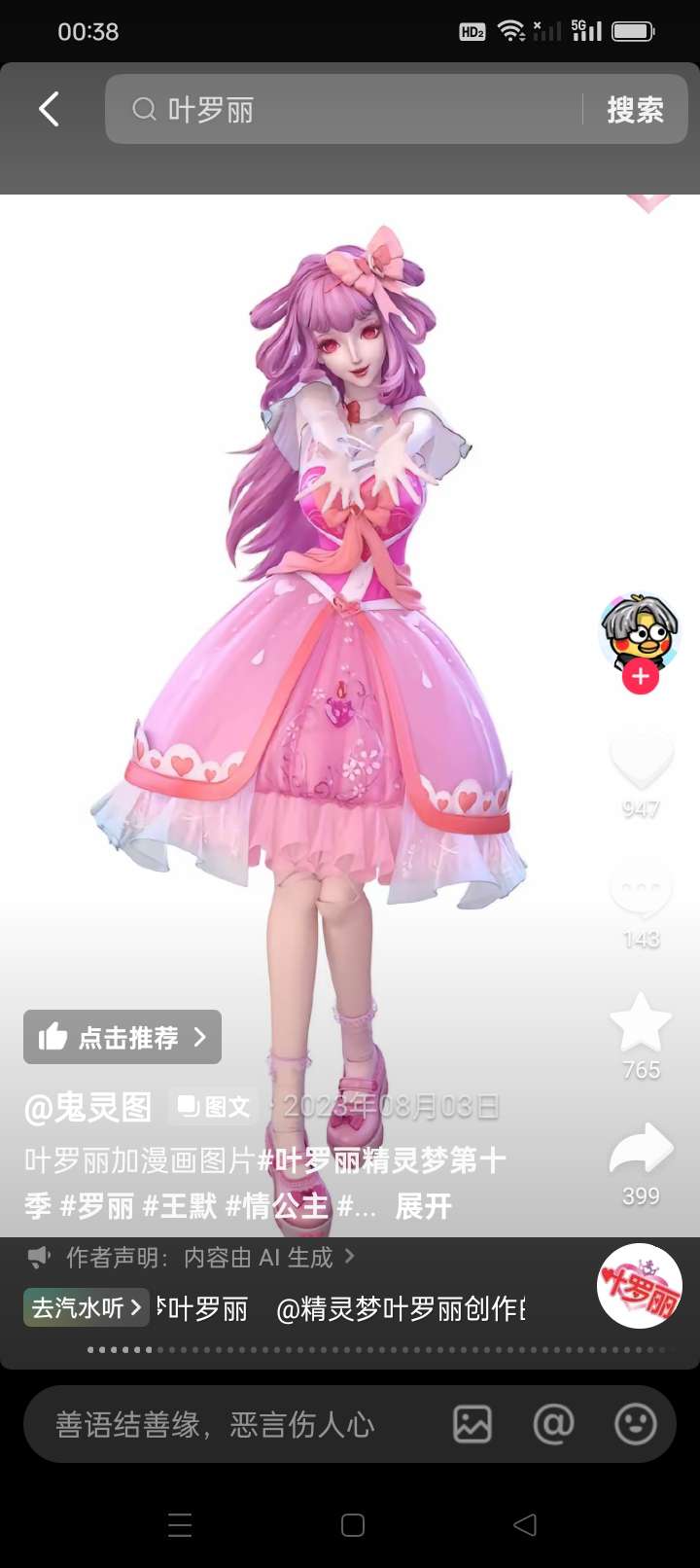Go back using the top-left arrow
The width and height of the screenshot is (700, 1568).
(49, 109)
